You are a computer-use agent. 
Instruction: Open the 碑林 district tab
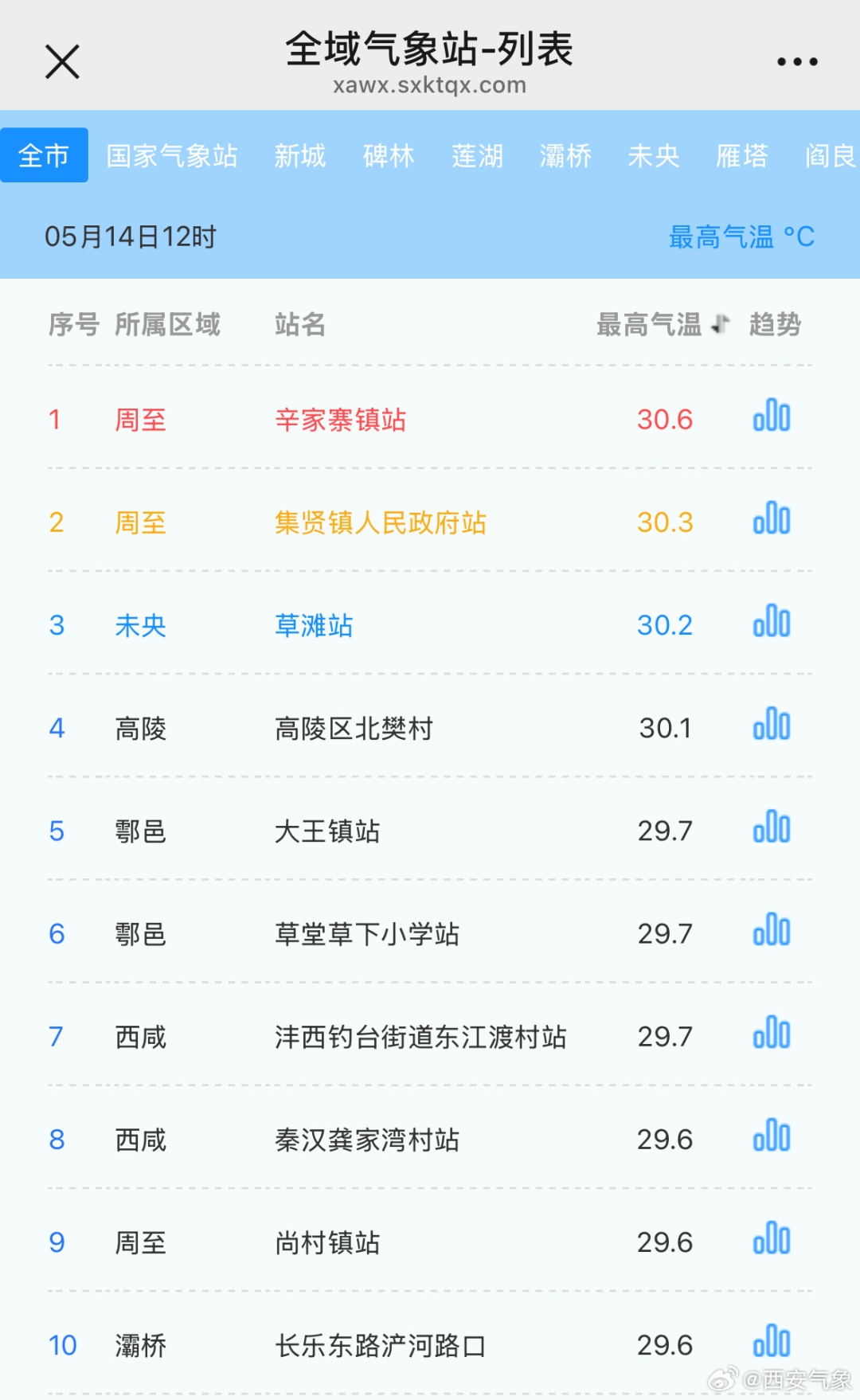389,155
